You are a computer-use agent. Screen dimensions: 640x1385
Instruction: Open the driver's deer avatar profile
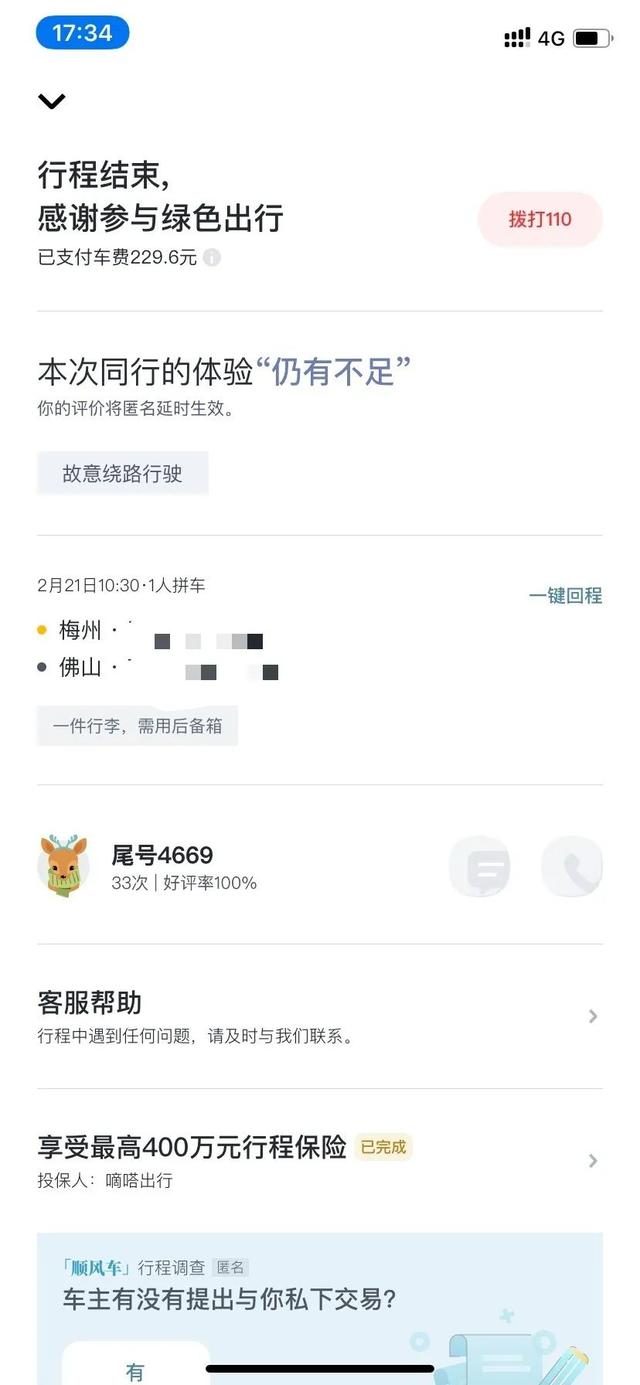(63, 866)
